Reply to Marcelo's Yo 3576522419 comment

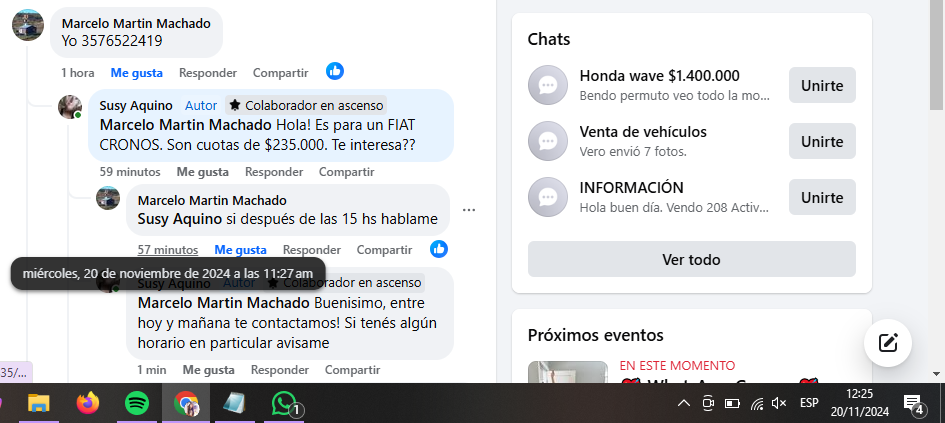(x=207, y=73)
